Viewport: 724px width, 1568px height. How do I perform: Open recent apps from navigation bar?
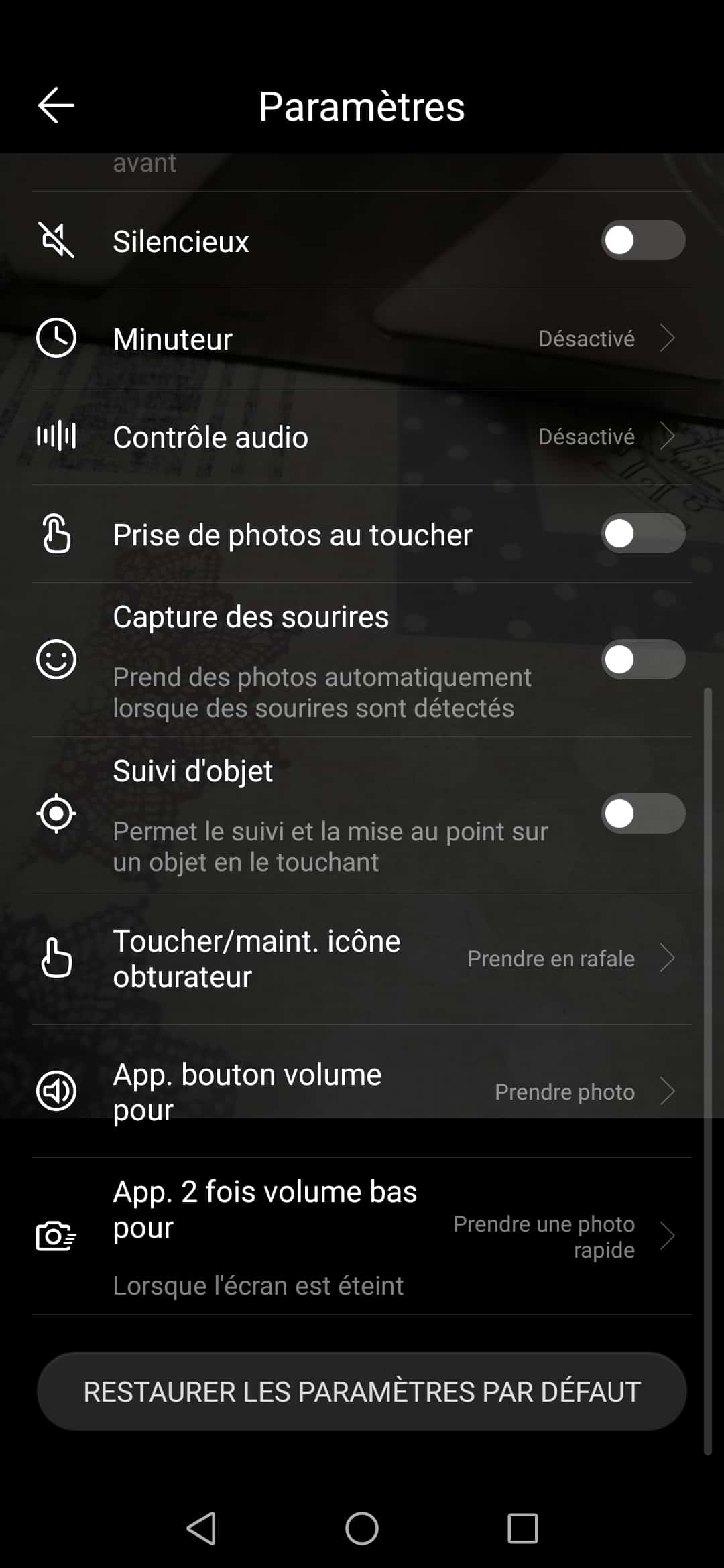[523, 1528]
